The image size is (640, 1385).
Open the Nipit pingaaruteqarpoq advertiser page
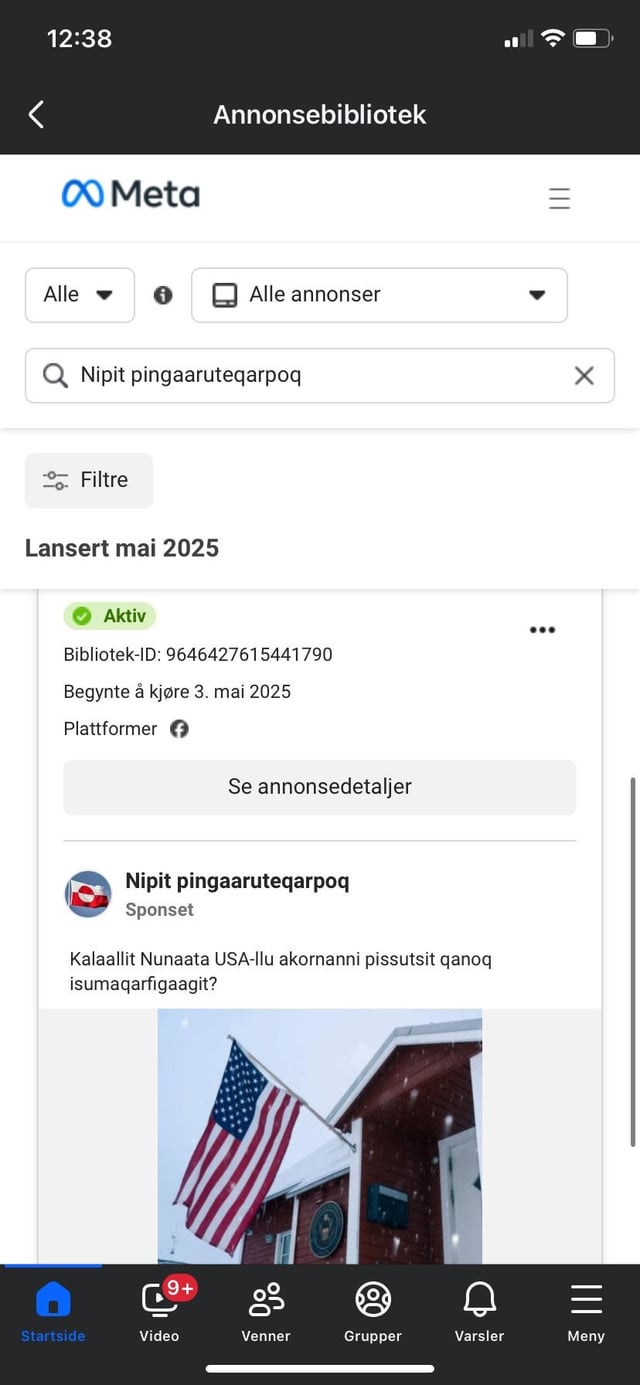[x=237, y=881]
